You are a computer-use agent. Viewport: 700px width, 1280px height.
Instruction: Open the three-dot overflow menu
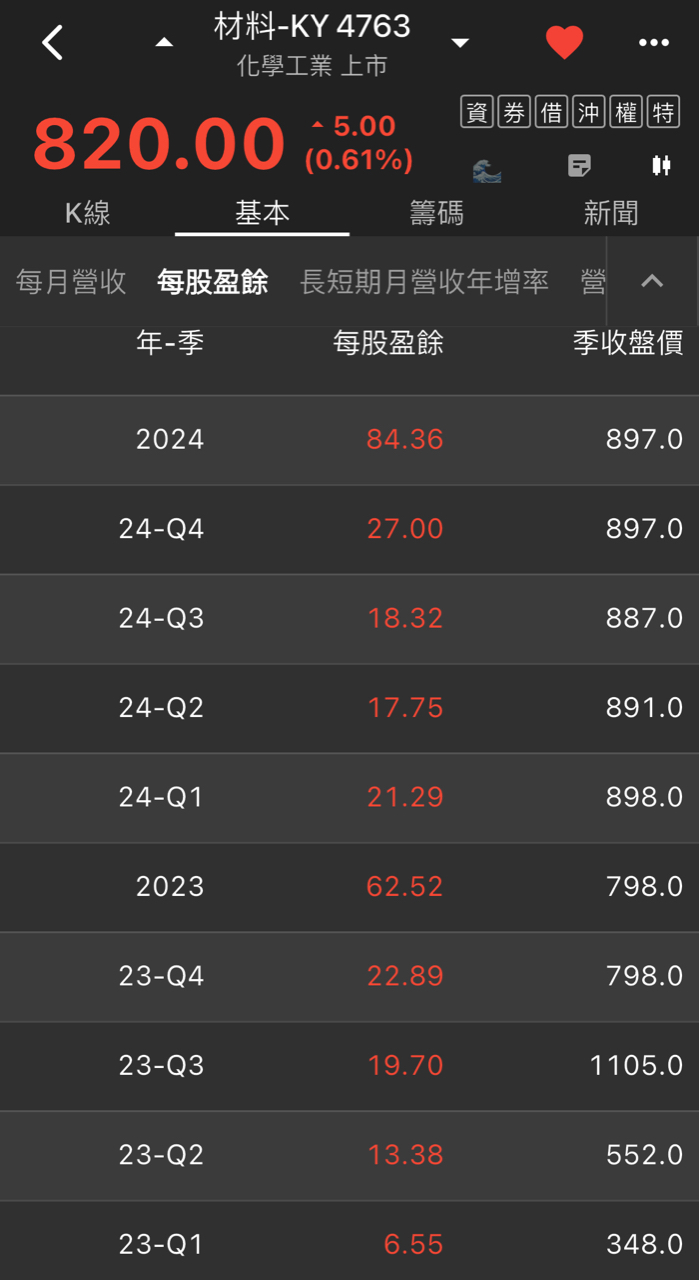[653, 43]
